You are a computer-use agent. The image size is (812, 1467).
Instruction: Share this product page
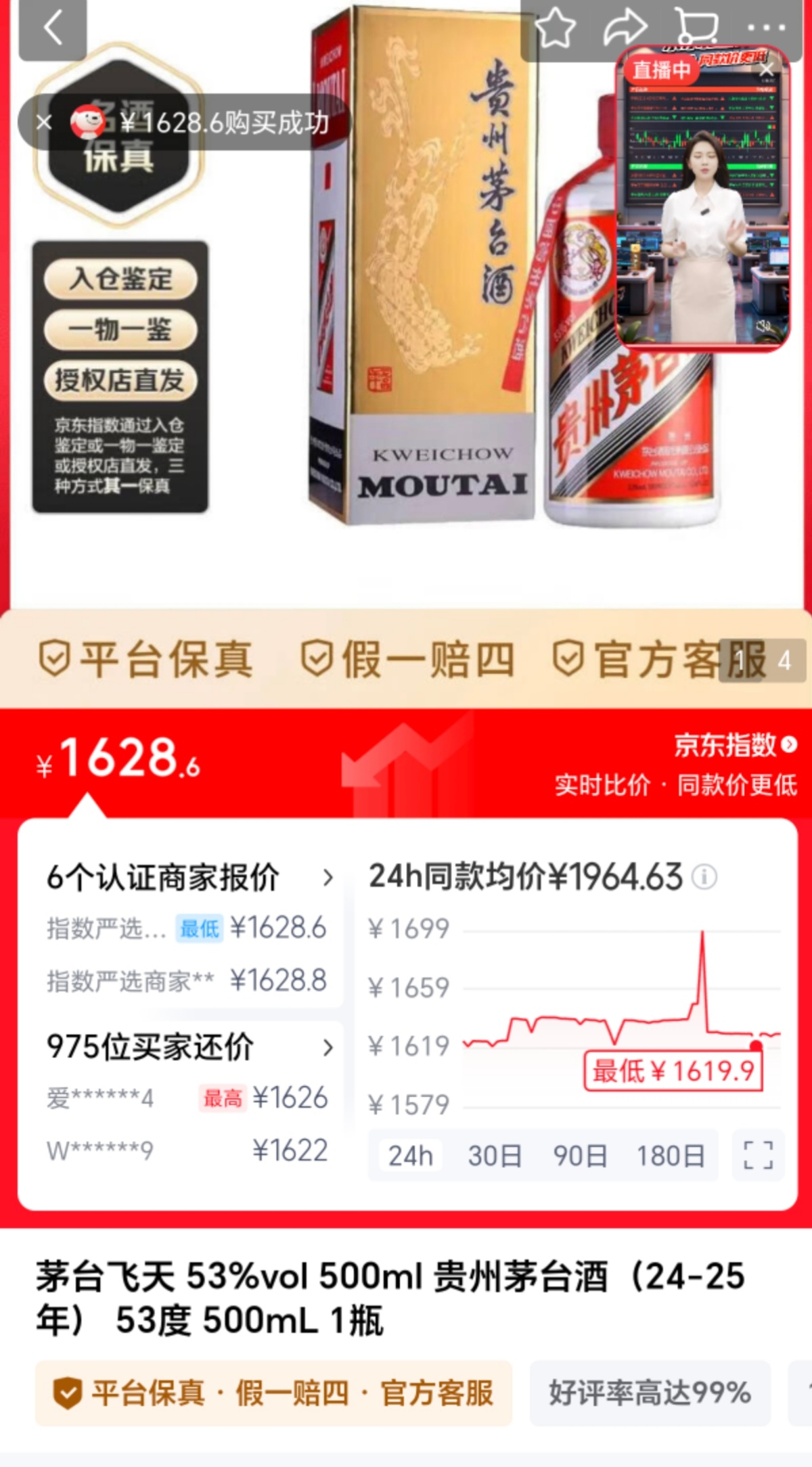pos(625,28)
